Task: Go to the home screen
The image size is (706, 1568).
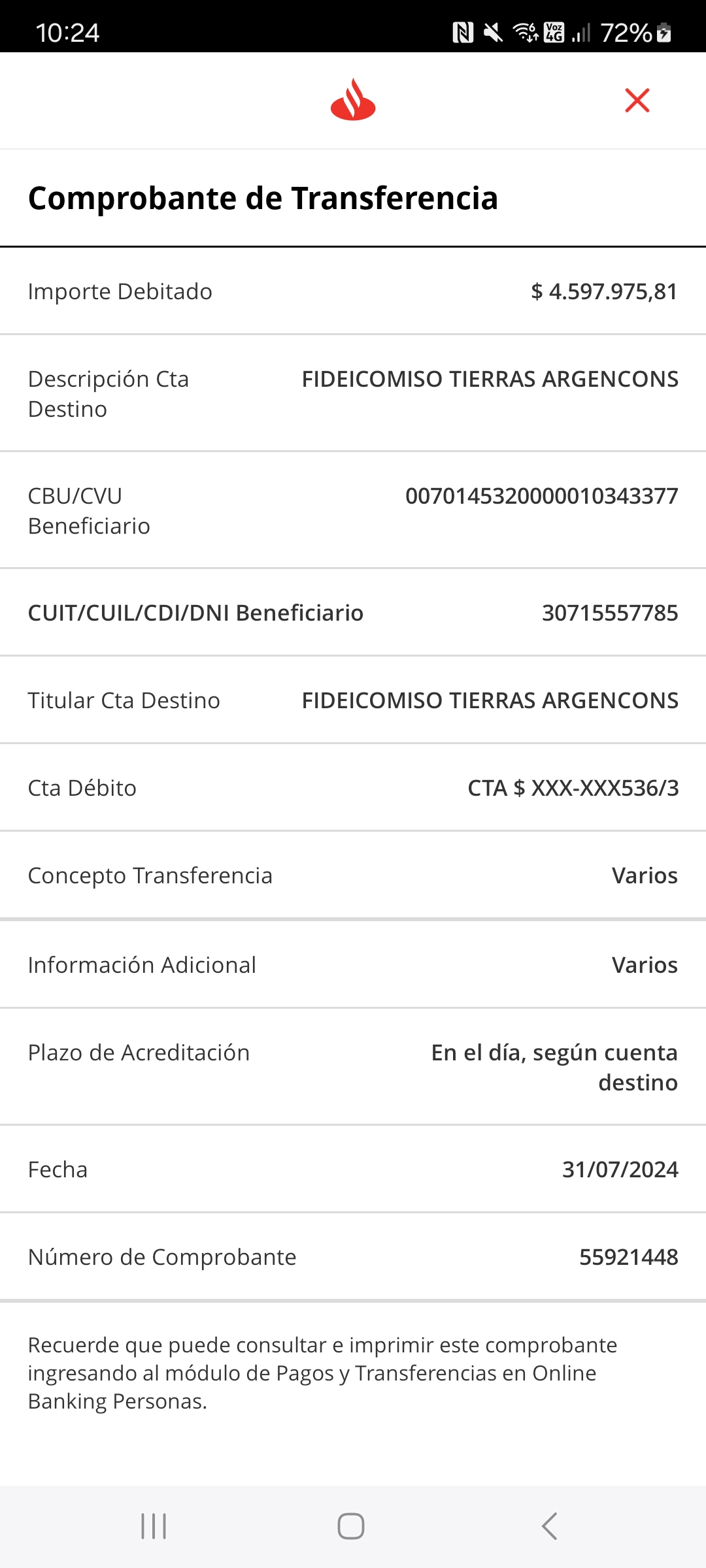Action: 351,1526
